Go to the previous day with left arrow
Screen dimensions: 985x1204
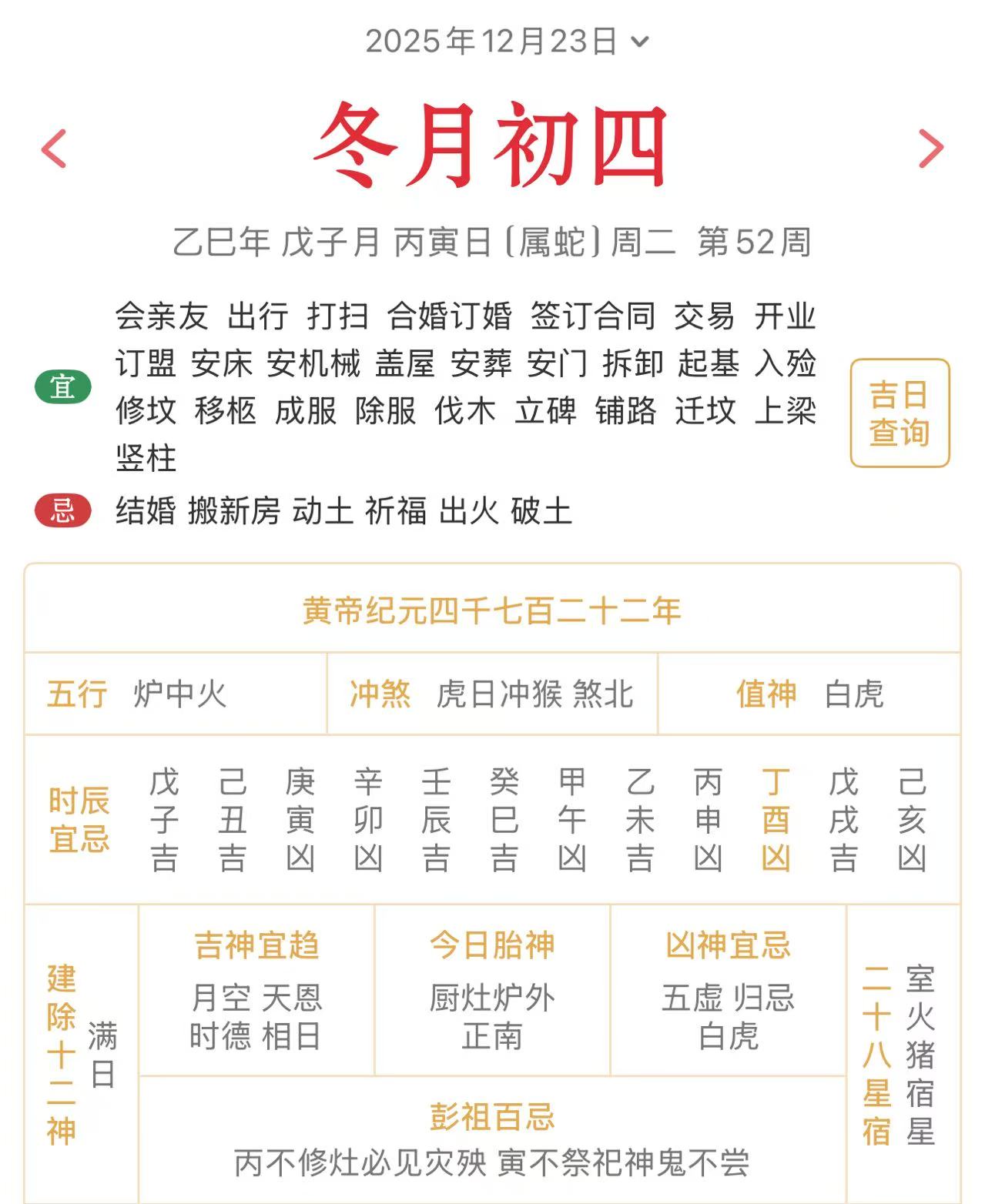pyautogui.click(x=54, y=149)
